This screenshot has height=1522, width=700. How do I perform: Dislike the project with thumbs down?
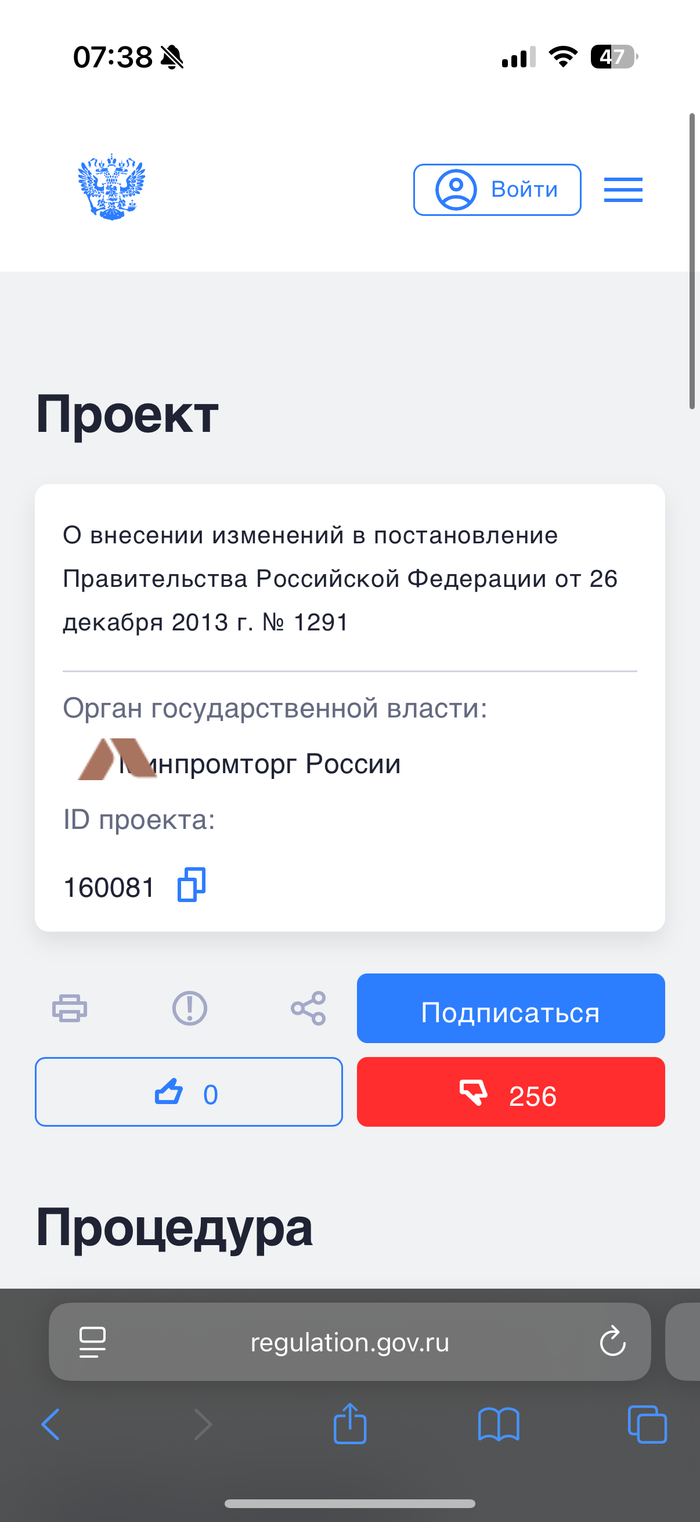510,1092
